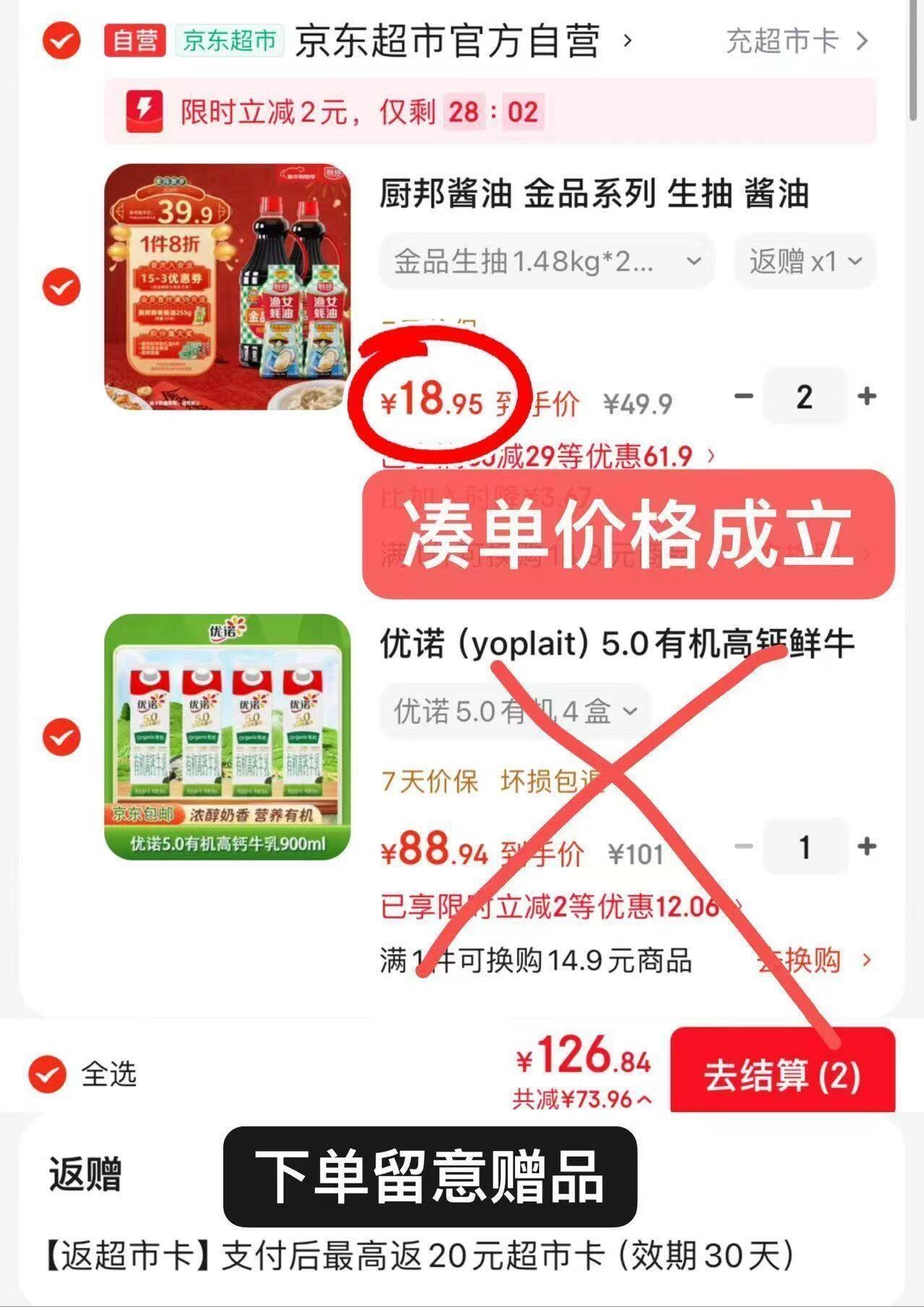Expand the 金品生抽1.48kg*2 spec dropdown
Image resolution: width=924 pixels, height=1307 pixels.
(547, 261)
